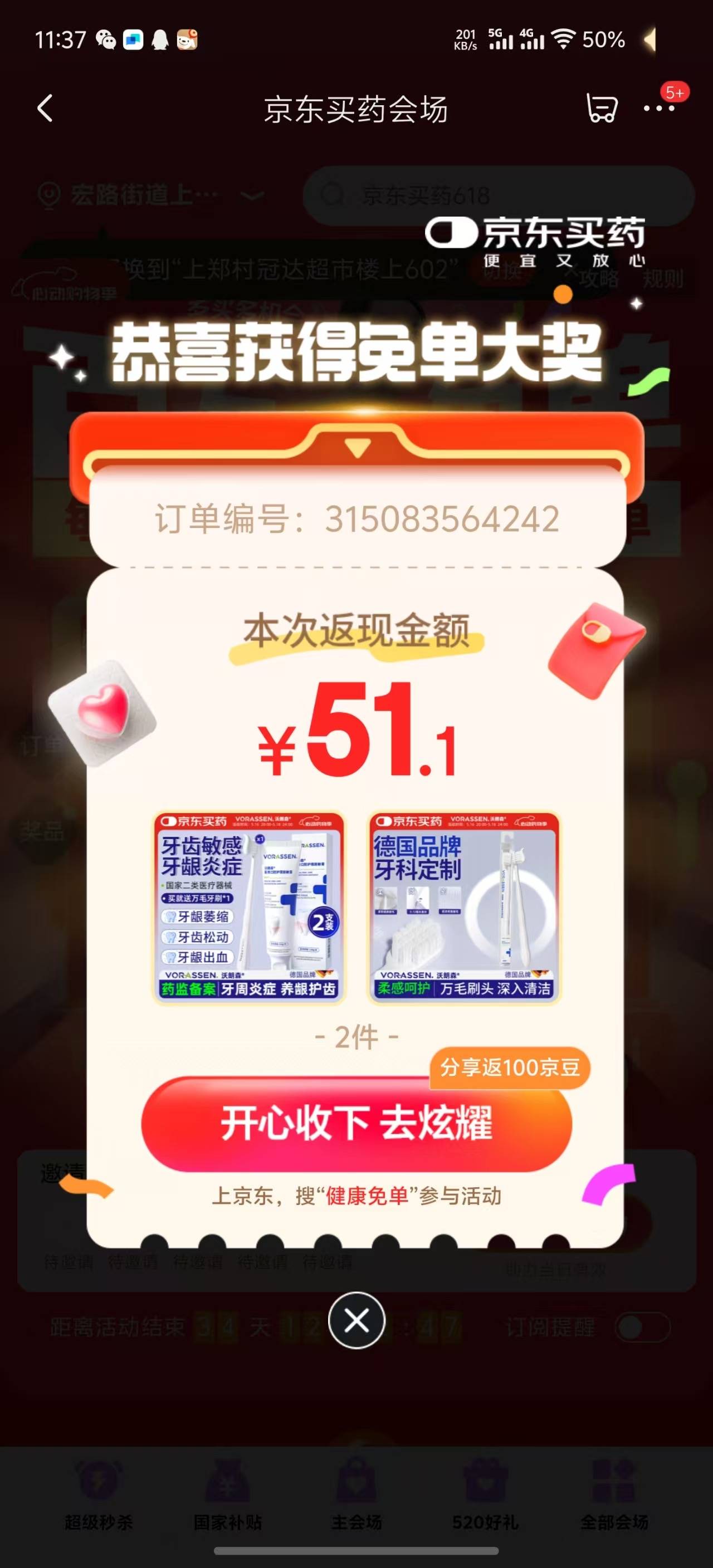Open the three-dot overflow menu

coord(660,109)
